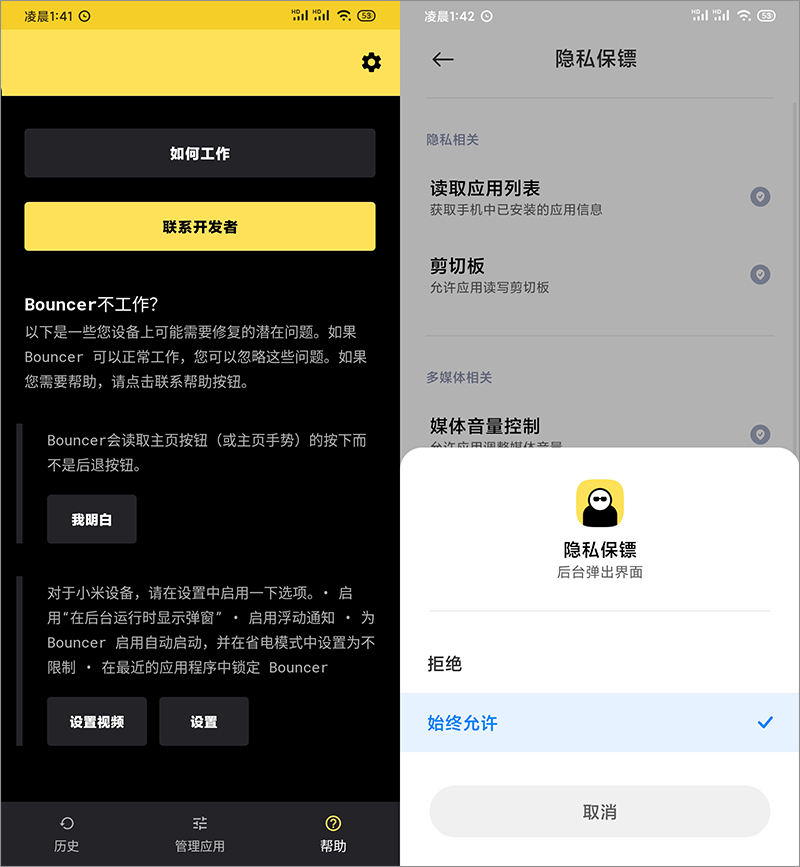Select the 始终允许 option

click(600, 722)
